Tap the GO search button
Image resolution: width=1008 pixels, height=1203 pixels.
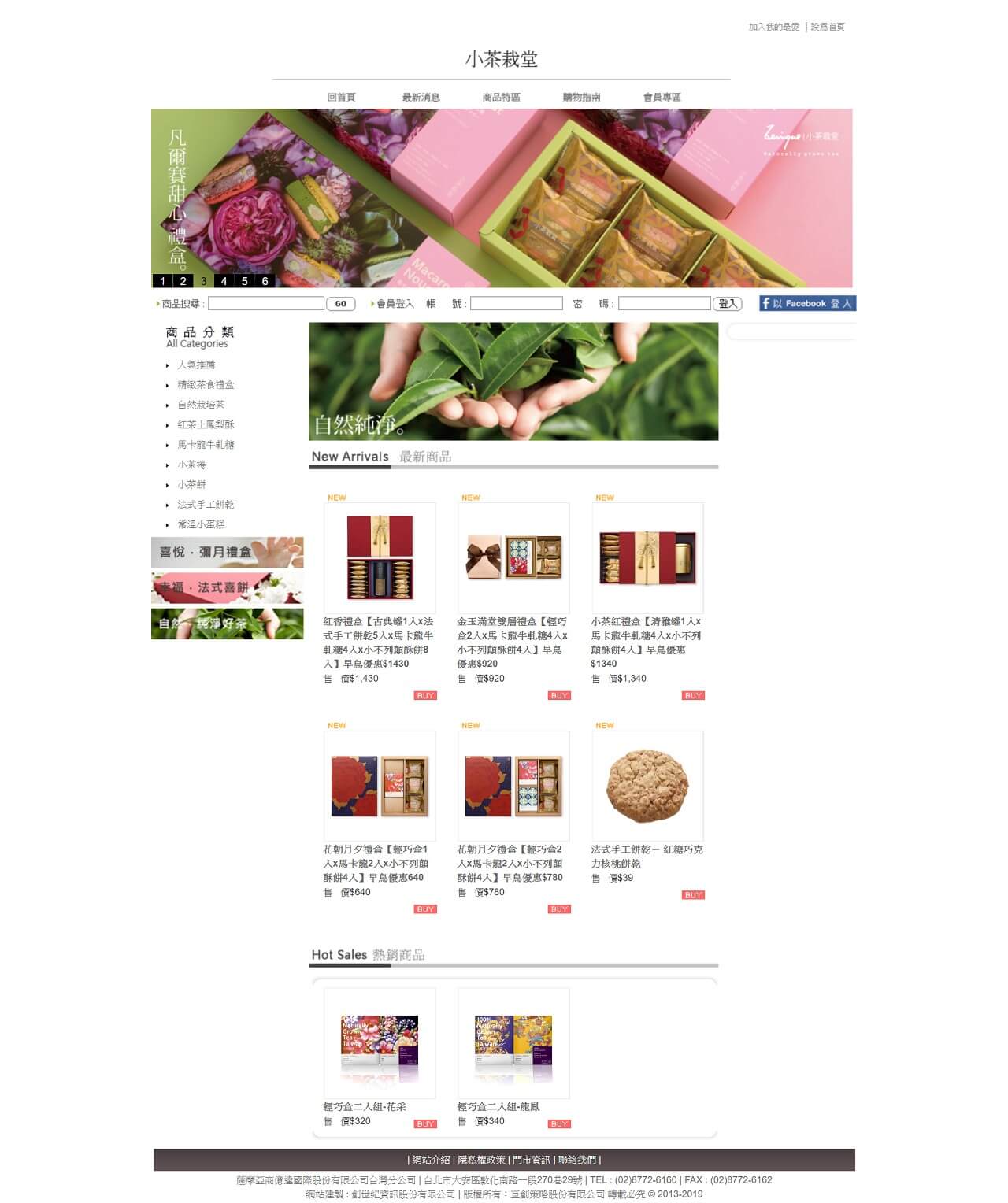pos(340,303)
